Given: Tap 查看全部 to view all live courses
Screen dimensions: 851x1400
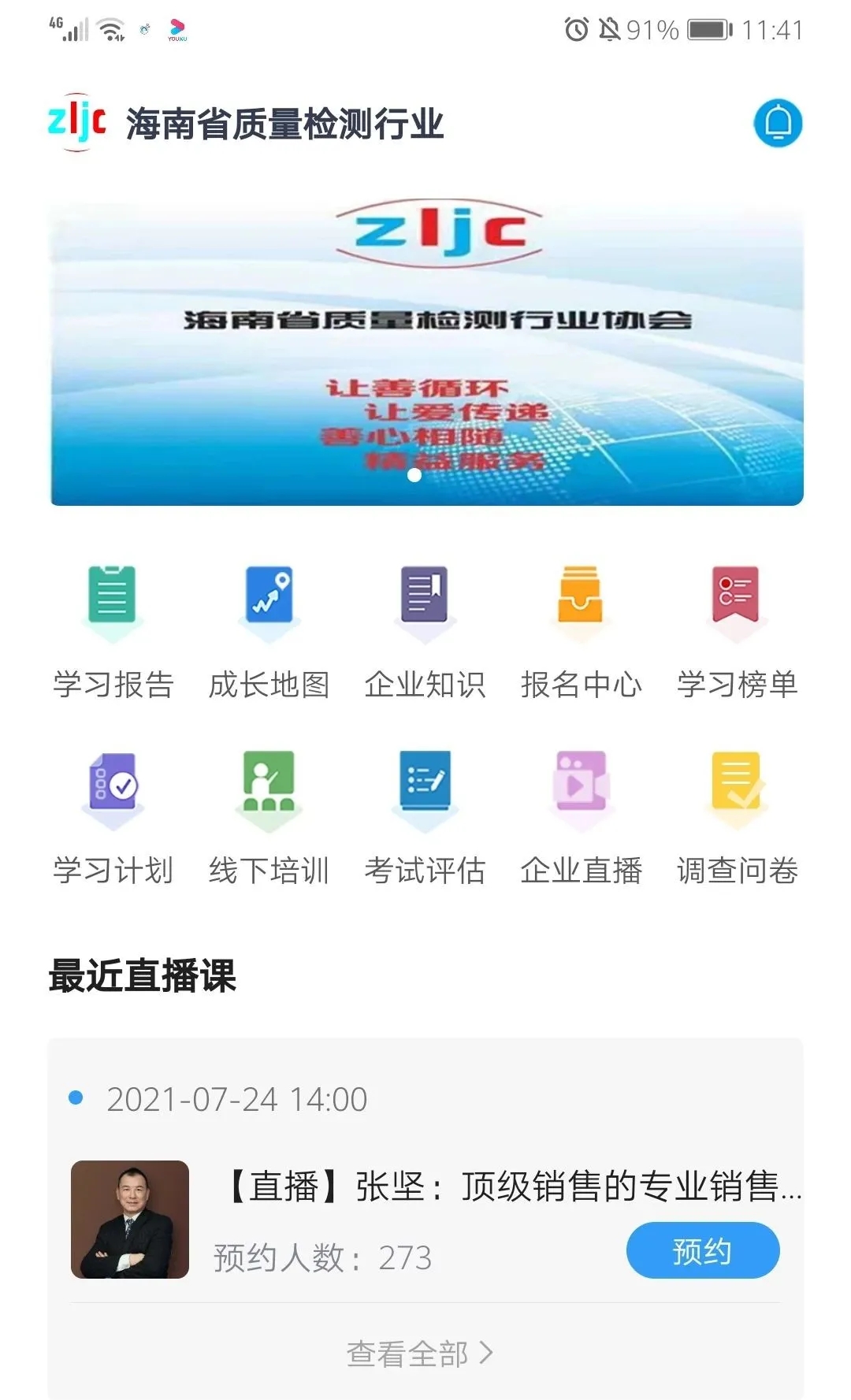Looking at the screenshot, I should click(419, 1354).
